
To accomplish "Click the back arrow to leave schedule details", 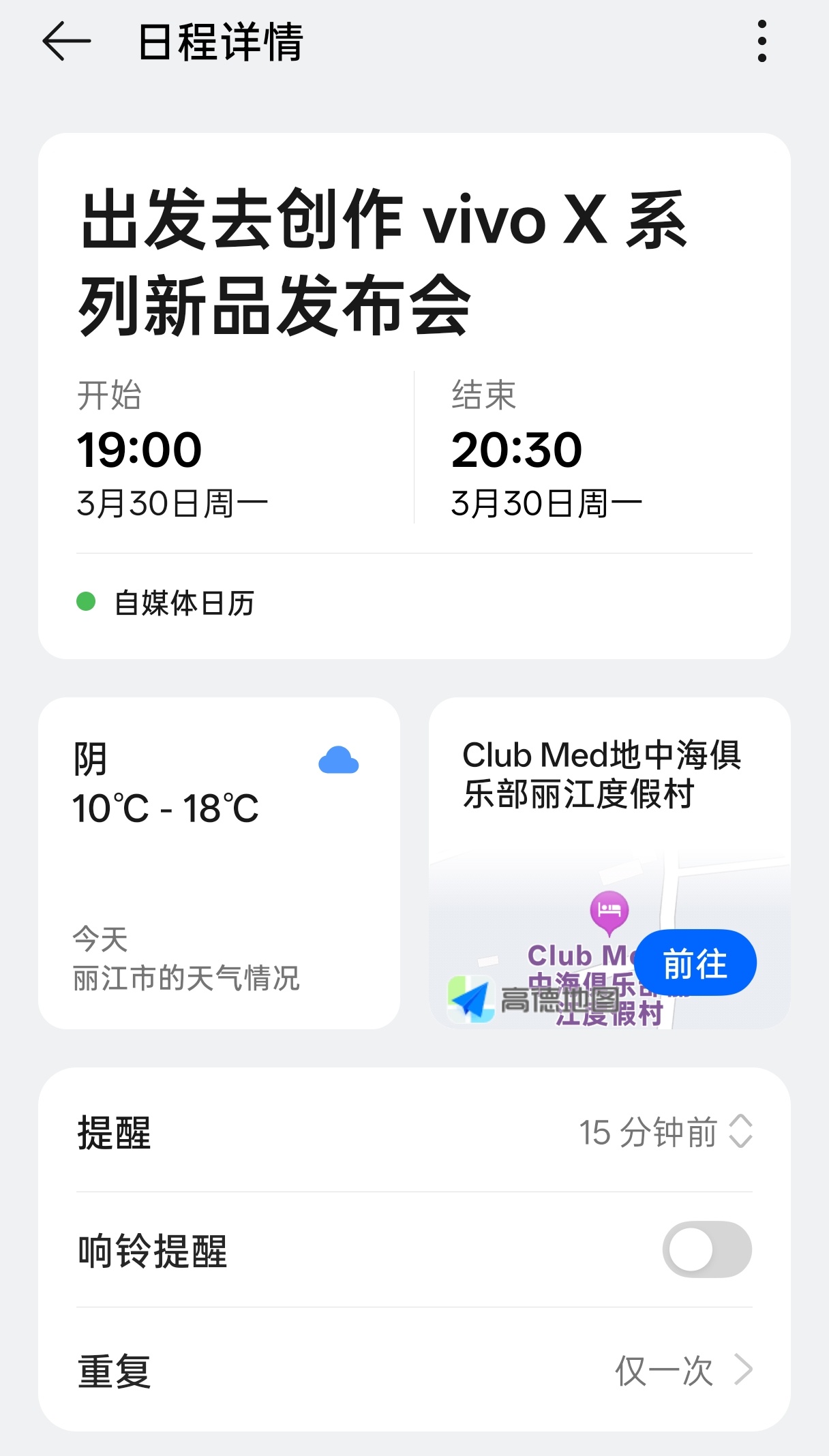I will click(65, 42).
